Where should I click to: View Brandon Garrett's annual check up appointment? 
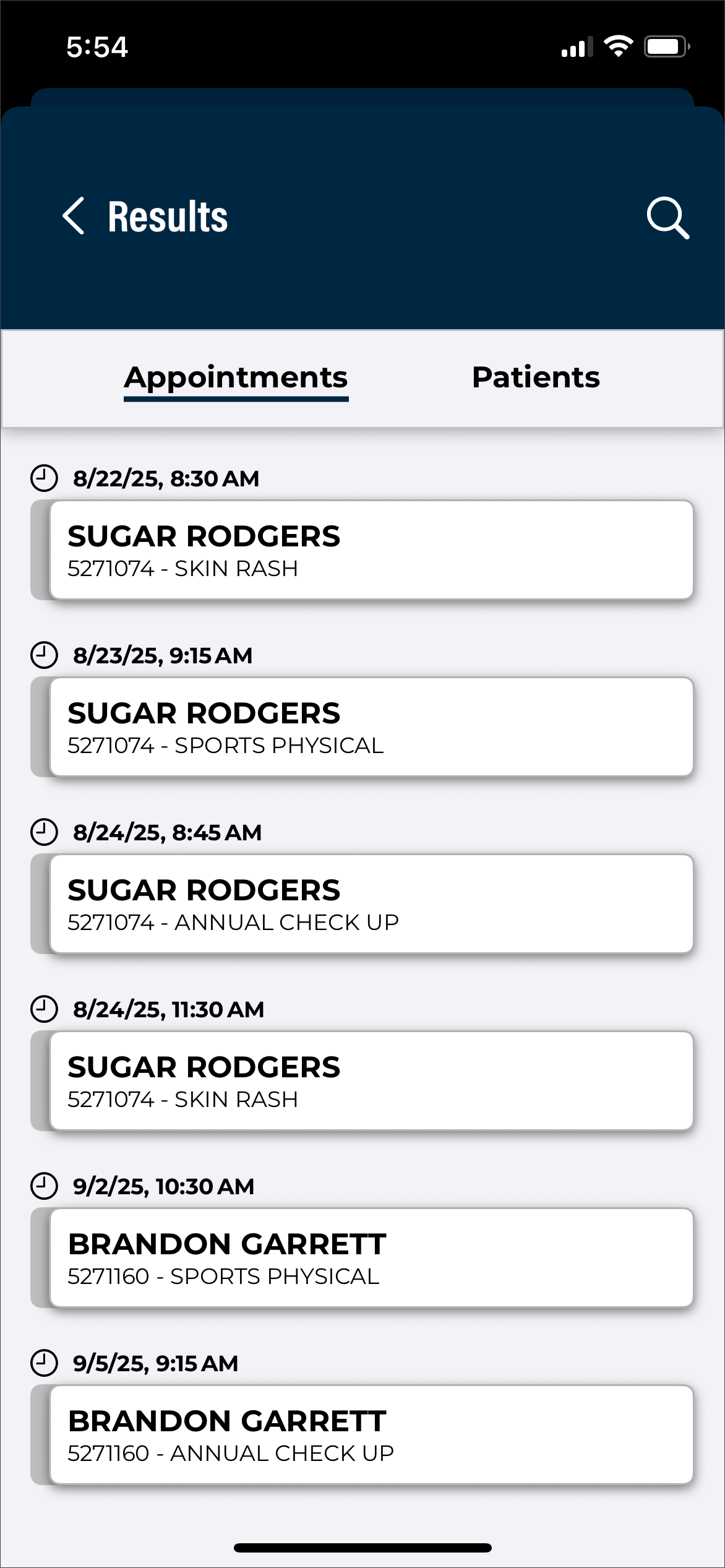[x=370, y=1435]
